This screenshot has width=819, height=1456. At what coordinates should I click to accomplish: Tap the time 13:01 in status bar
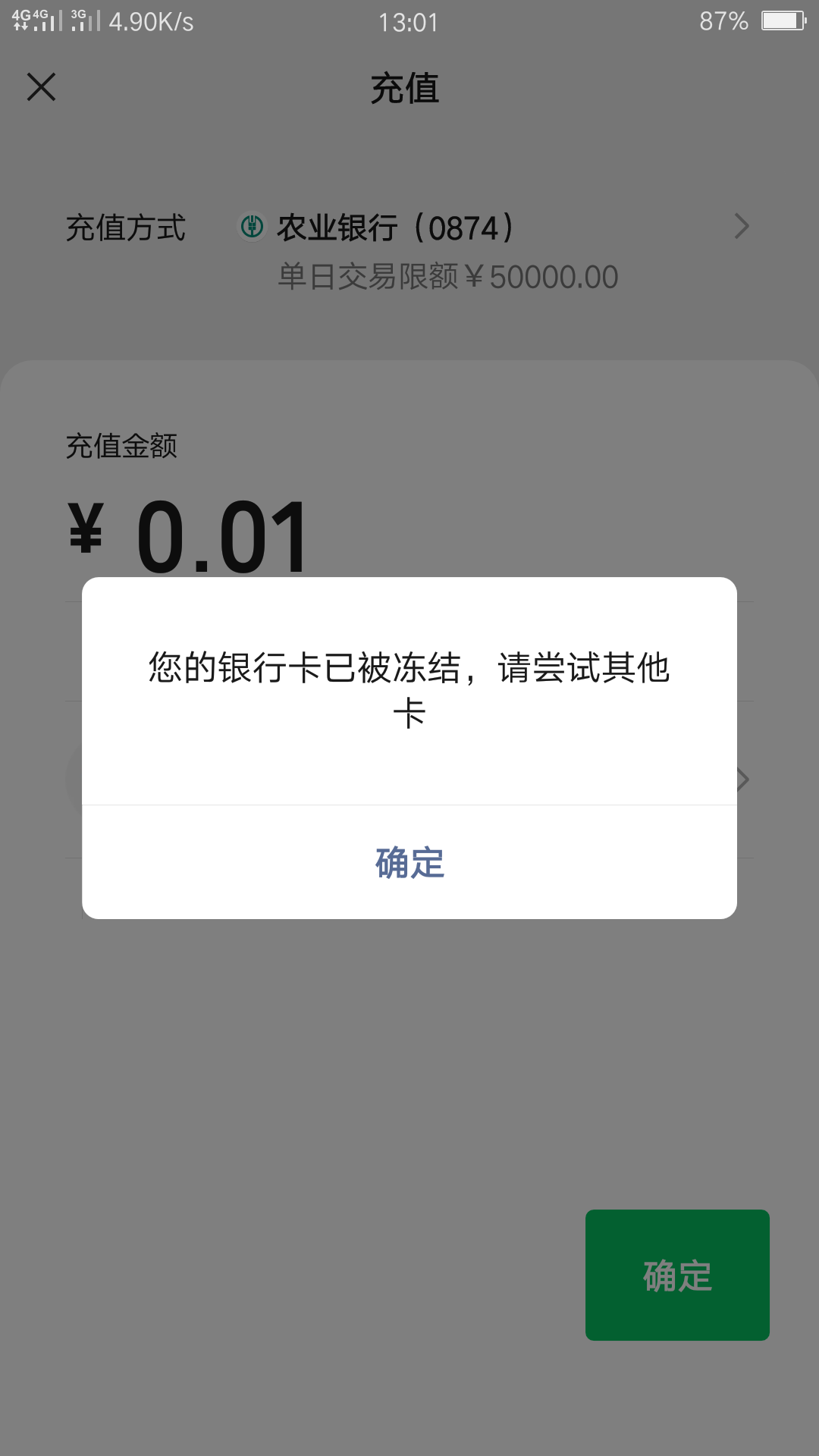409,22
